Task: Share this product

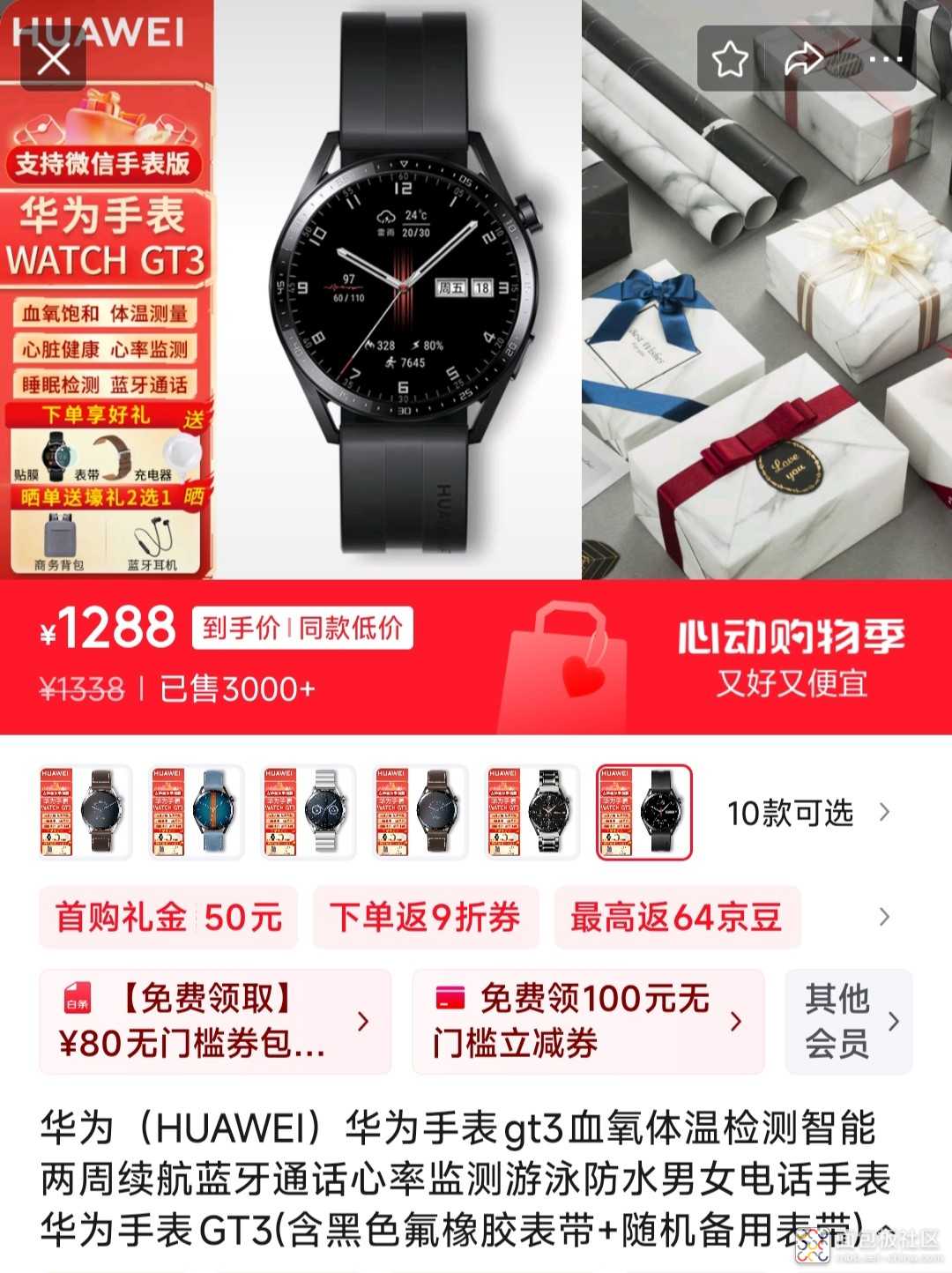Action: pos(803,60)
